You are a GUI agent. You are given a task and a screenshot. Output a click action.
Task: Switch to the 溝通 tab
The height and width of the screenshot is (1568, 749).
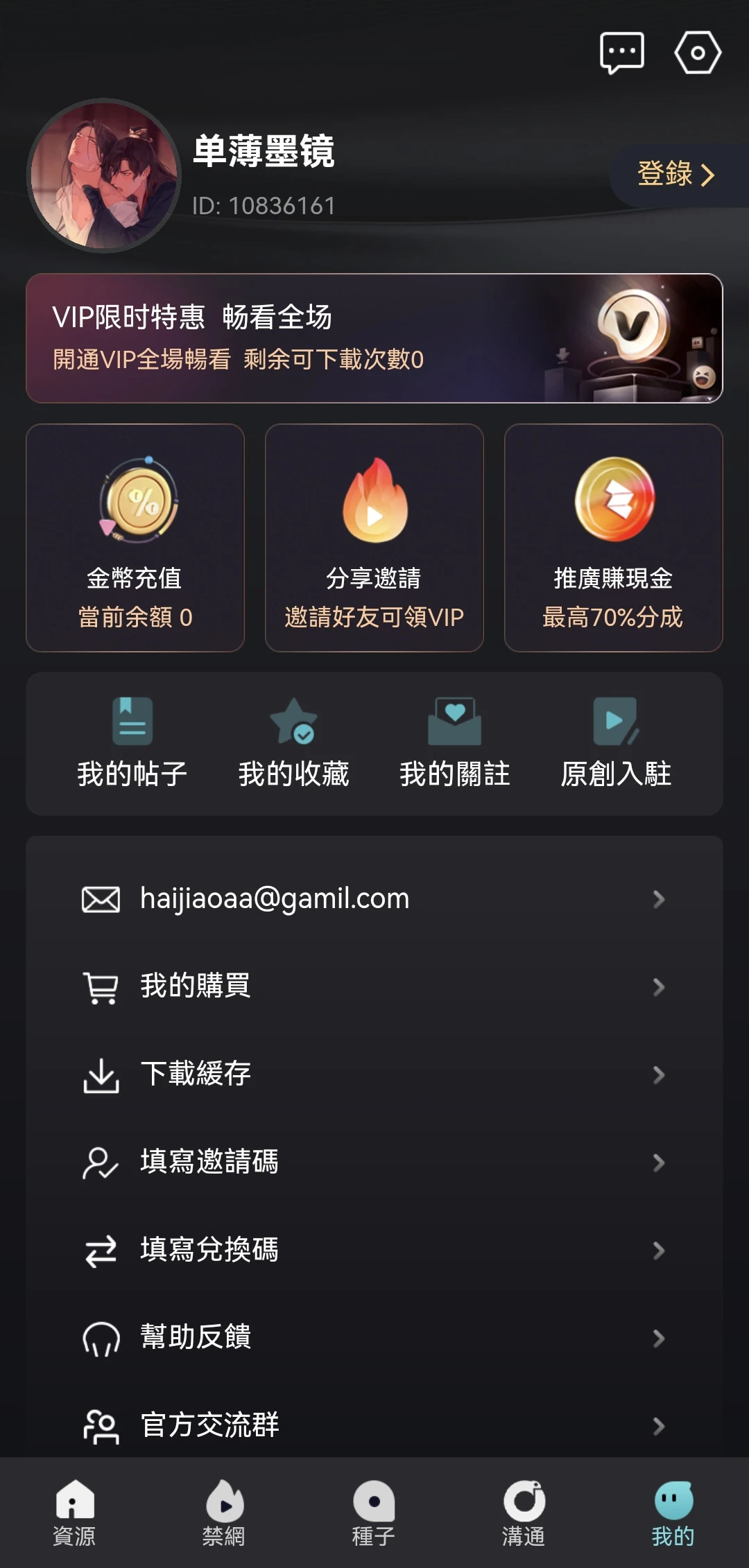[x=524, y=1514]
